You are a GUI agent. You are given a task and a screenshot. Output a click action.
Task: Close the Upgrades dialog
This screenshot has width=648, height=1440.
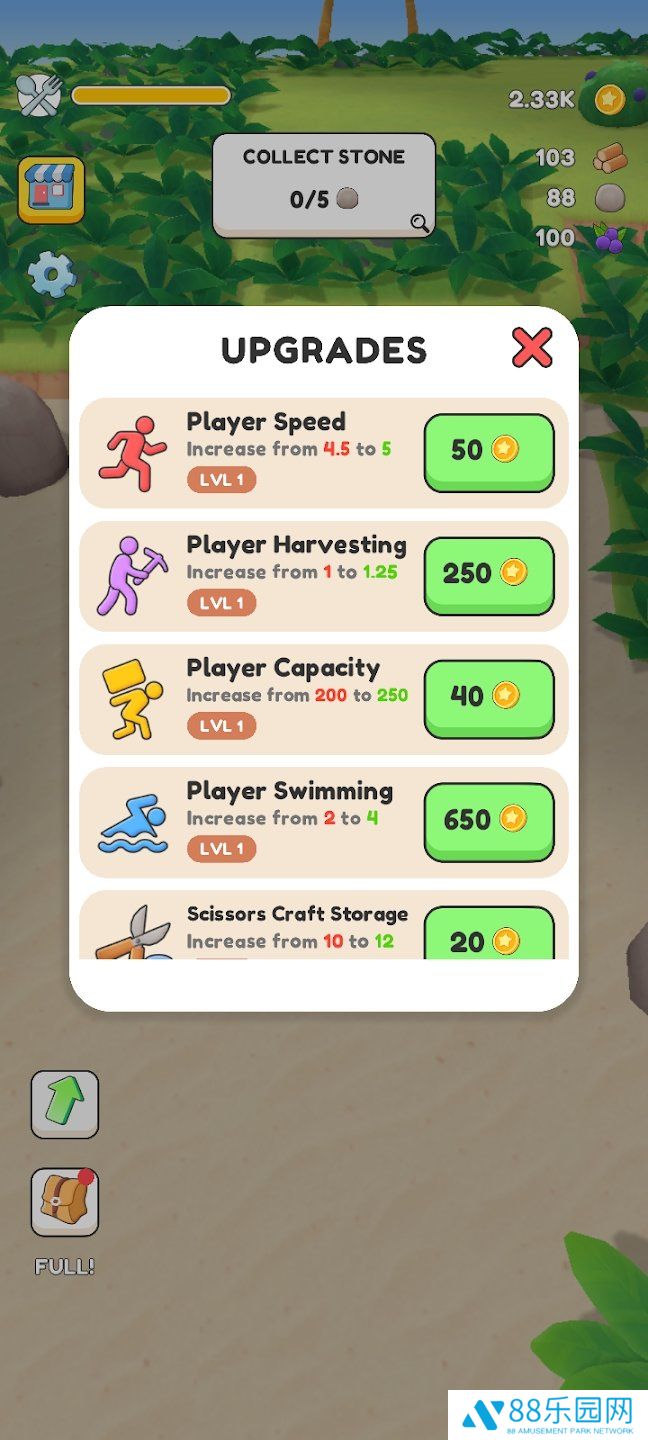[x=532, y=347]
